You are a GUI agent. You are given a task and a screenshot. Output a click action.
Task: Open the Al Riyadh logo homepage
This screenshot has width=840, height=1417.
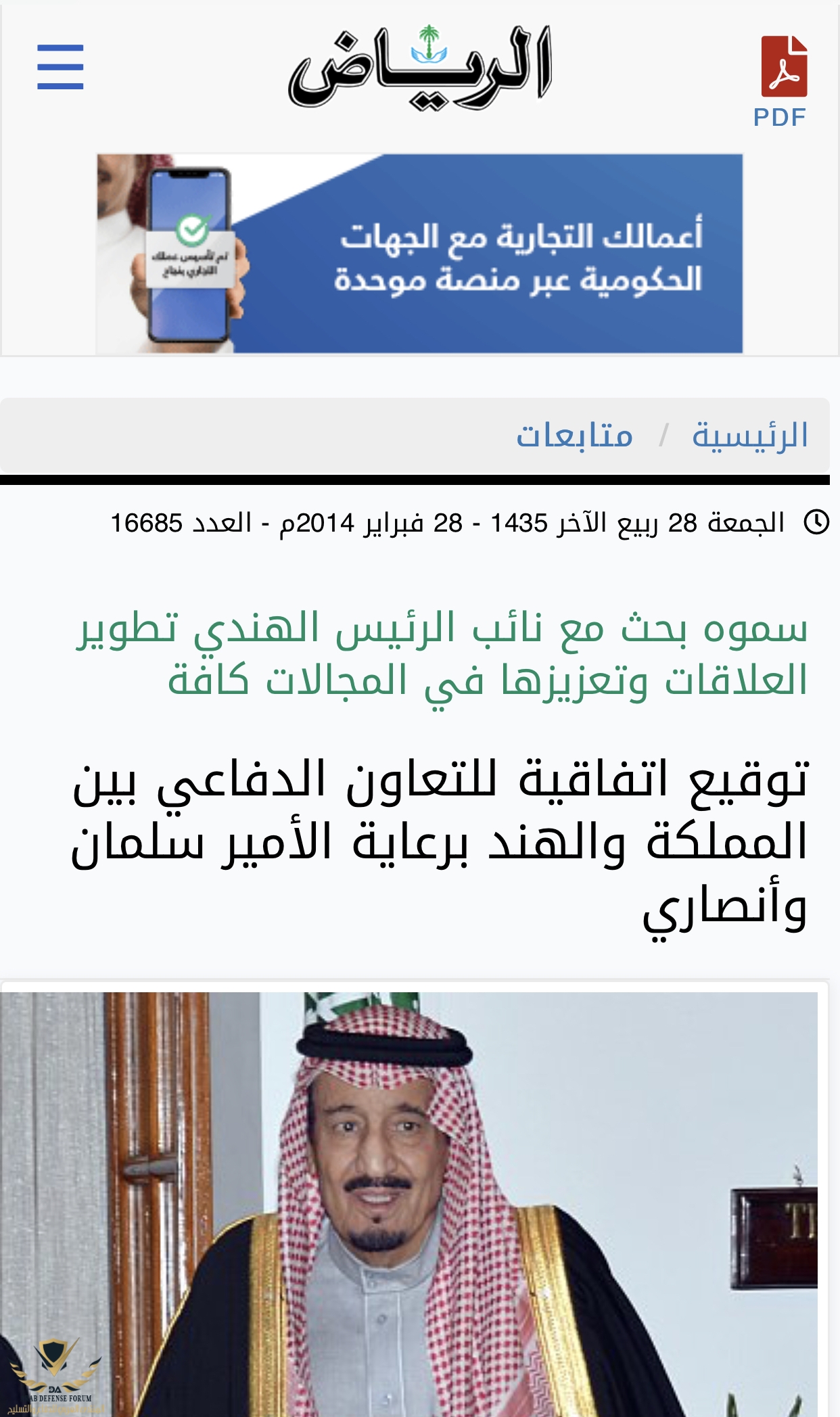click(420, 68)
